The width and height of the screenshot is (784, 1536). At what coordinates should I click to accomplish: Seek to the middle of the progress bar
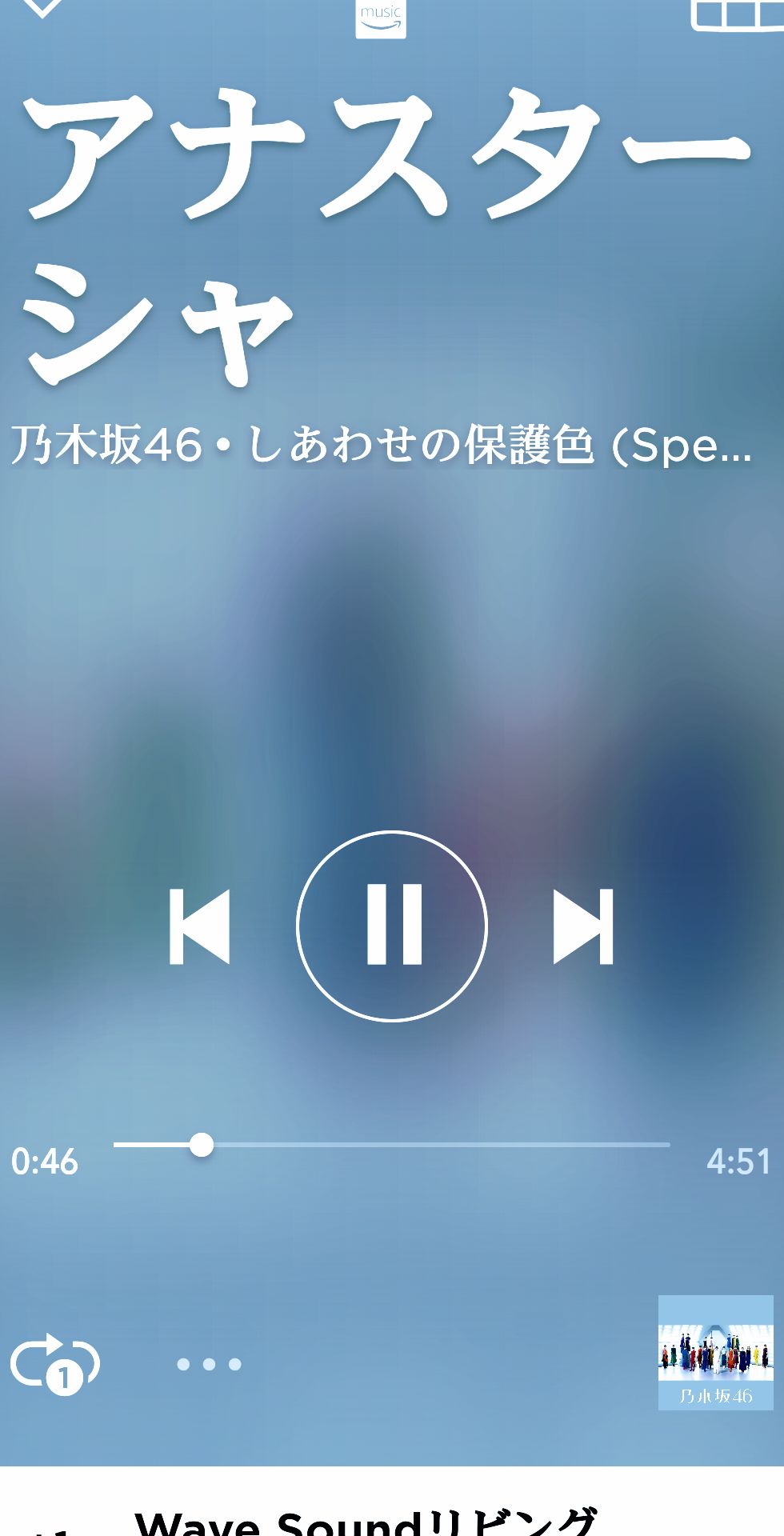(x=391, y=1146)
